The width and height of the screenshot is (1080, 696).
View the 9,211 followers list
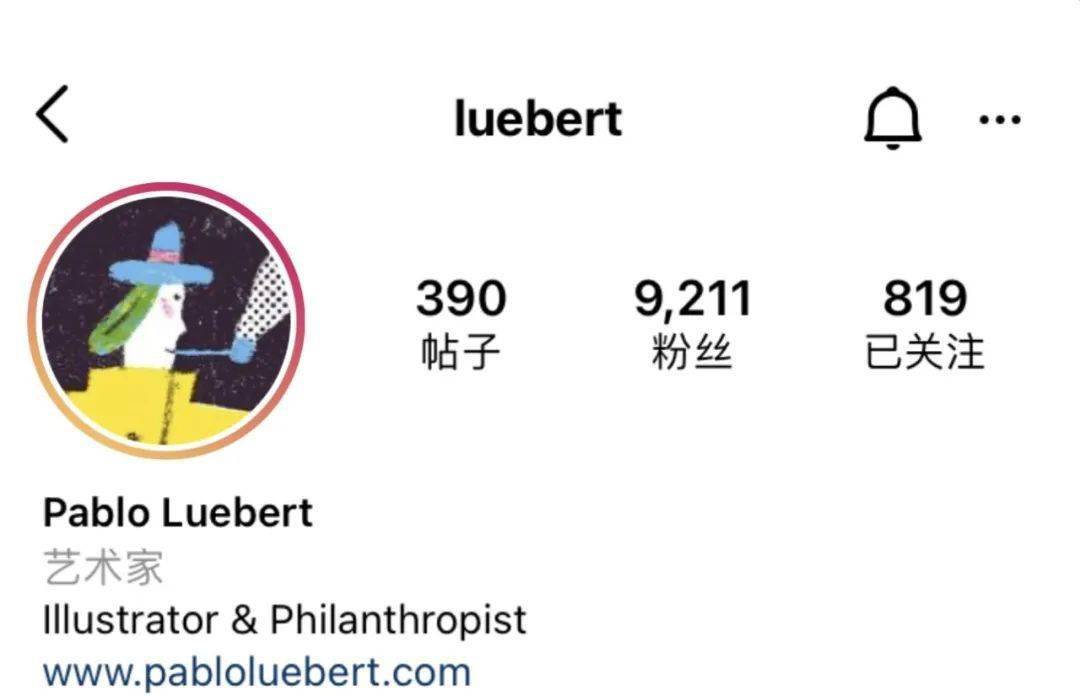pyautogui.click(x=692, y=323)
